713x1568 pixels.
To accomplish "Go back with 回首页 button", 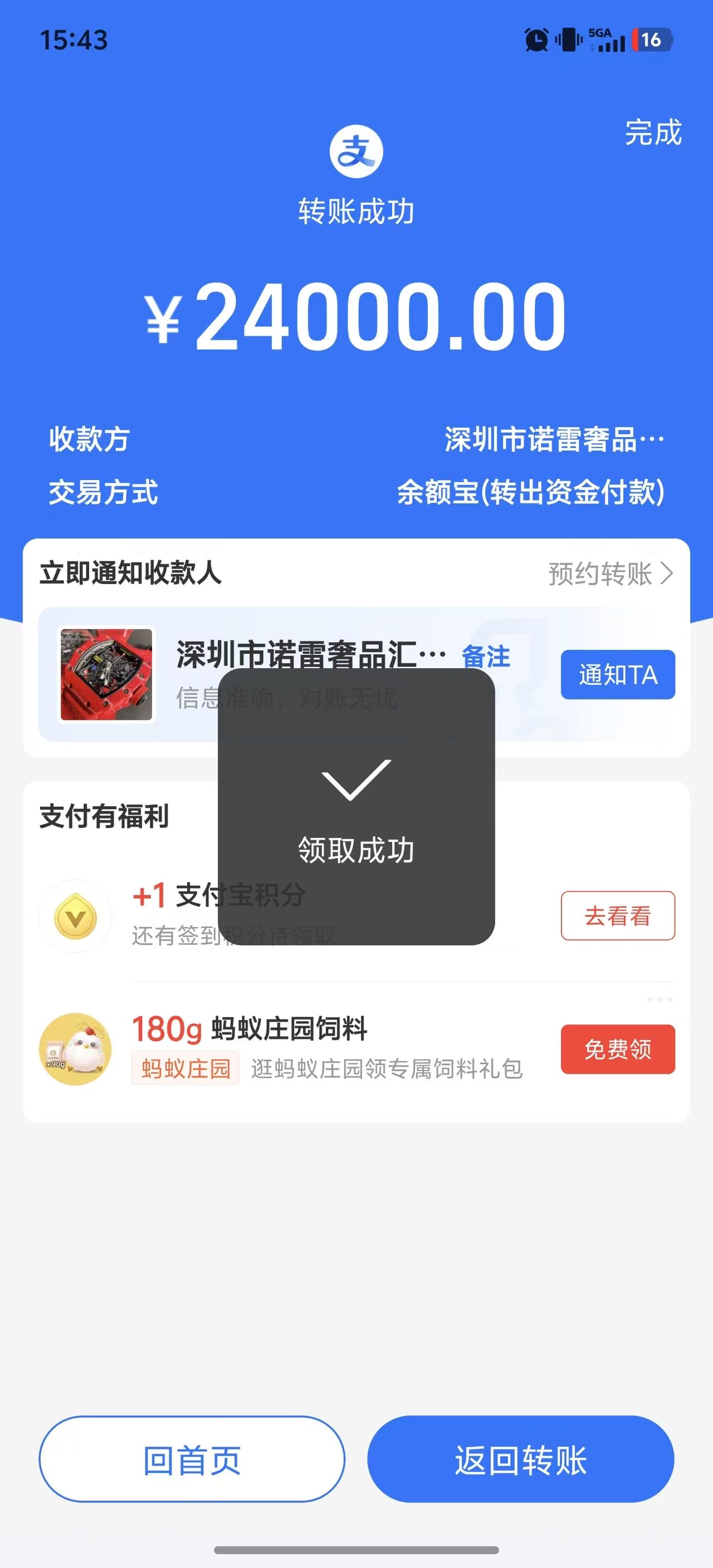I will click(192, 1459).
